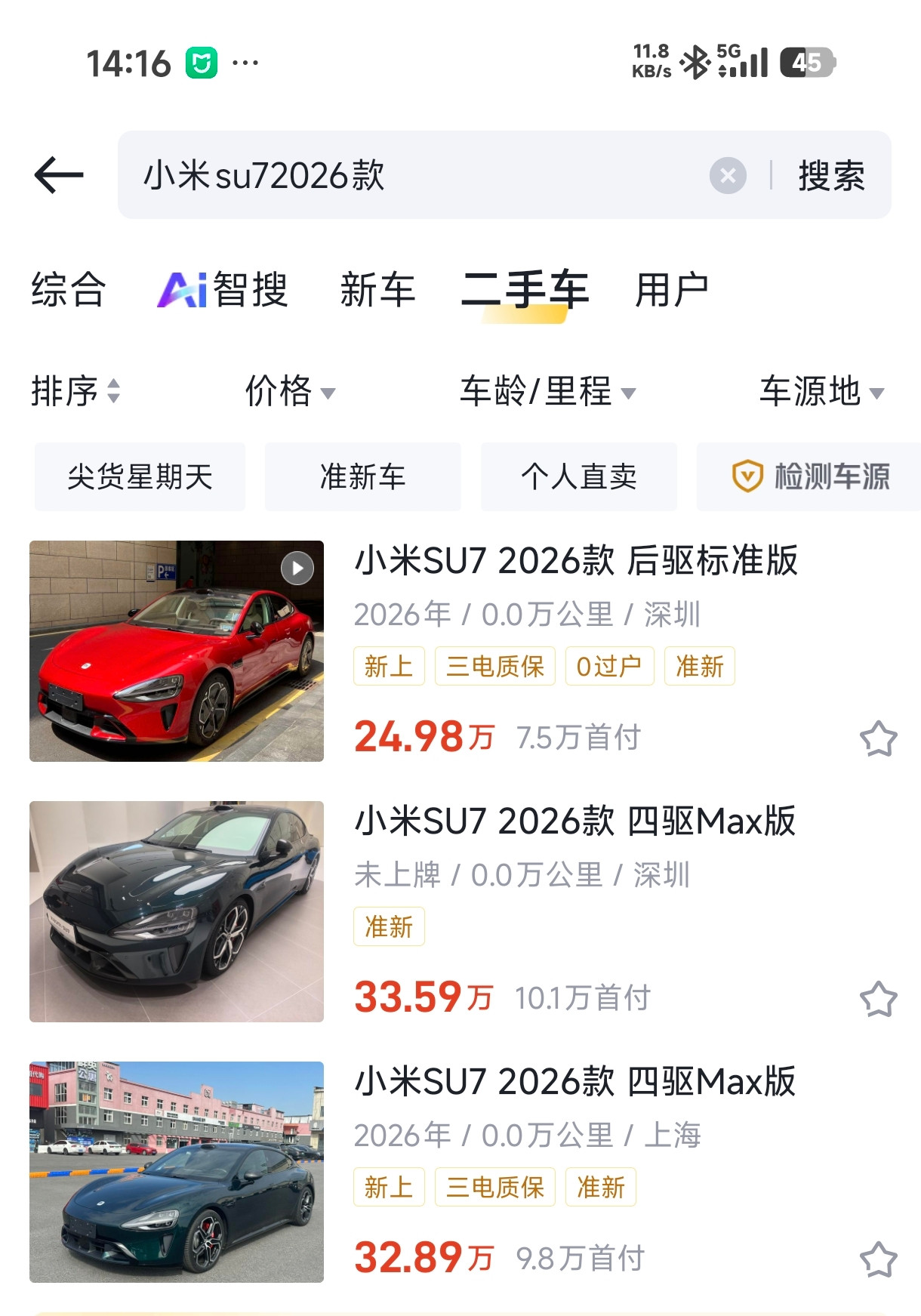Tap the back arrow to return

tap(60, 175)
